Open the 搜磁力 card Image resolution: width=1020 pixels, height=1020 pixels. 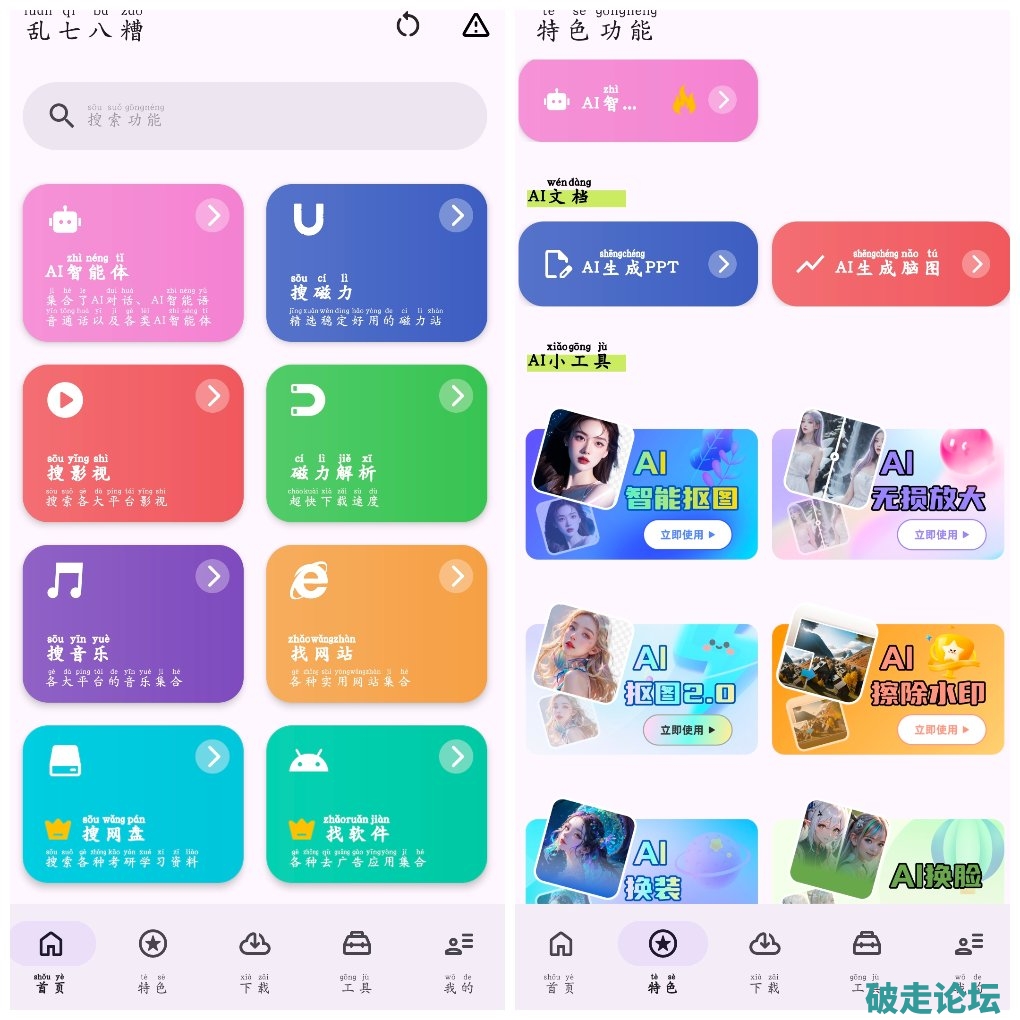[376, 263]
